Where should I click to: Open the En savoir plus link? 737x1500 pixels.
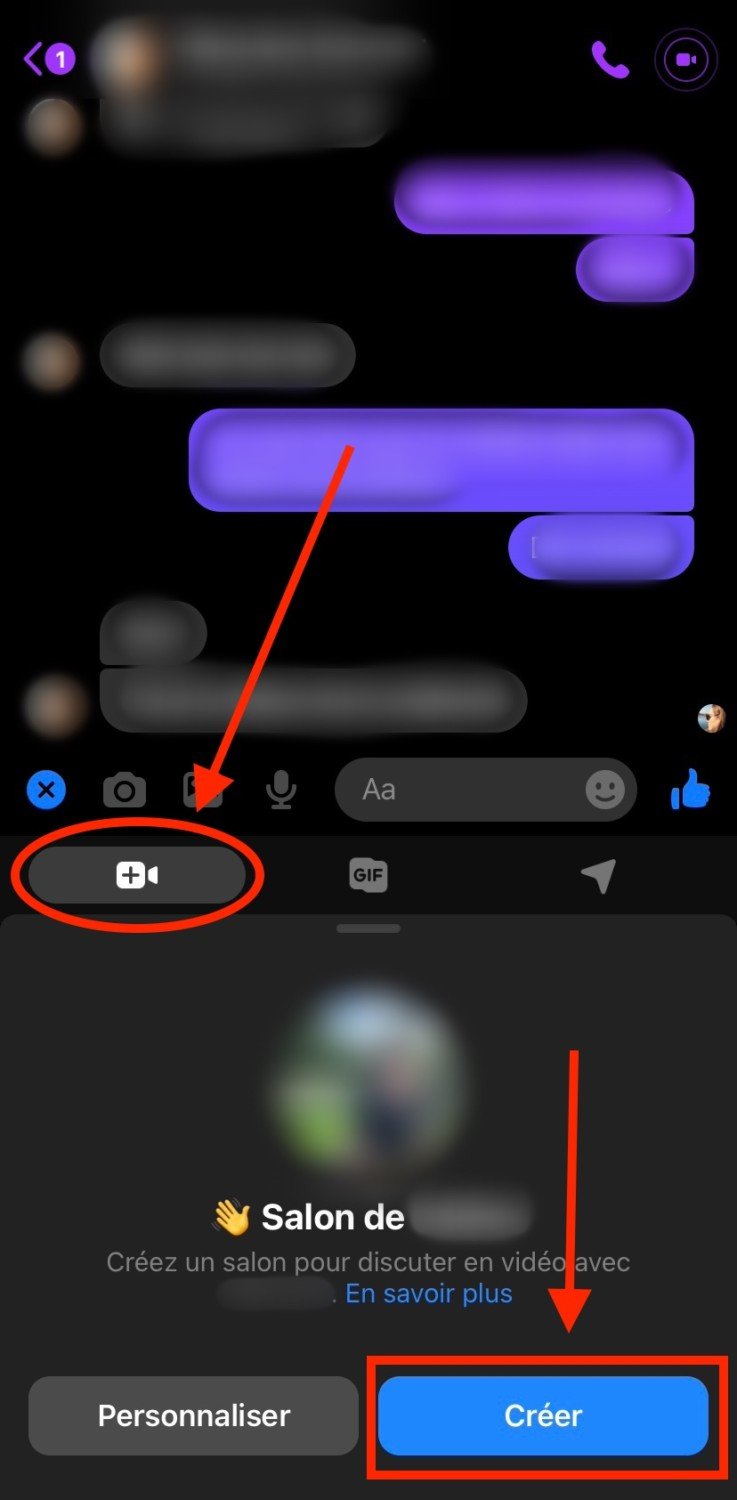coord(428,1293)
